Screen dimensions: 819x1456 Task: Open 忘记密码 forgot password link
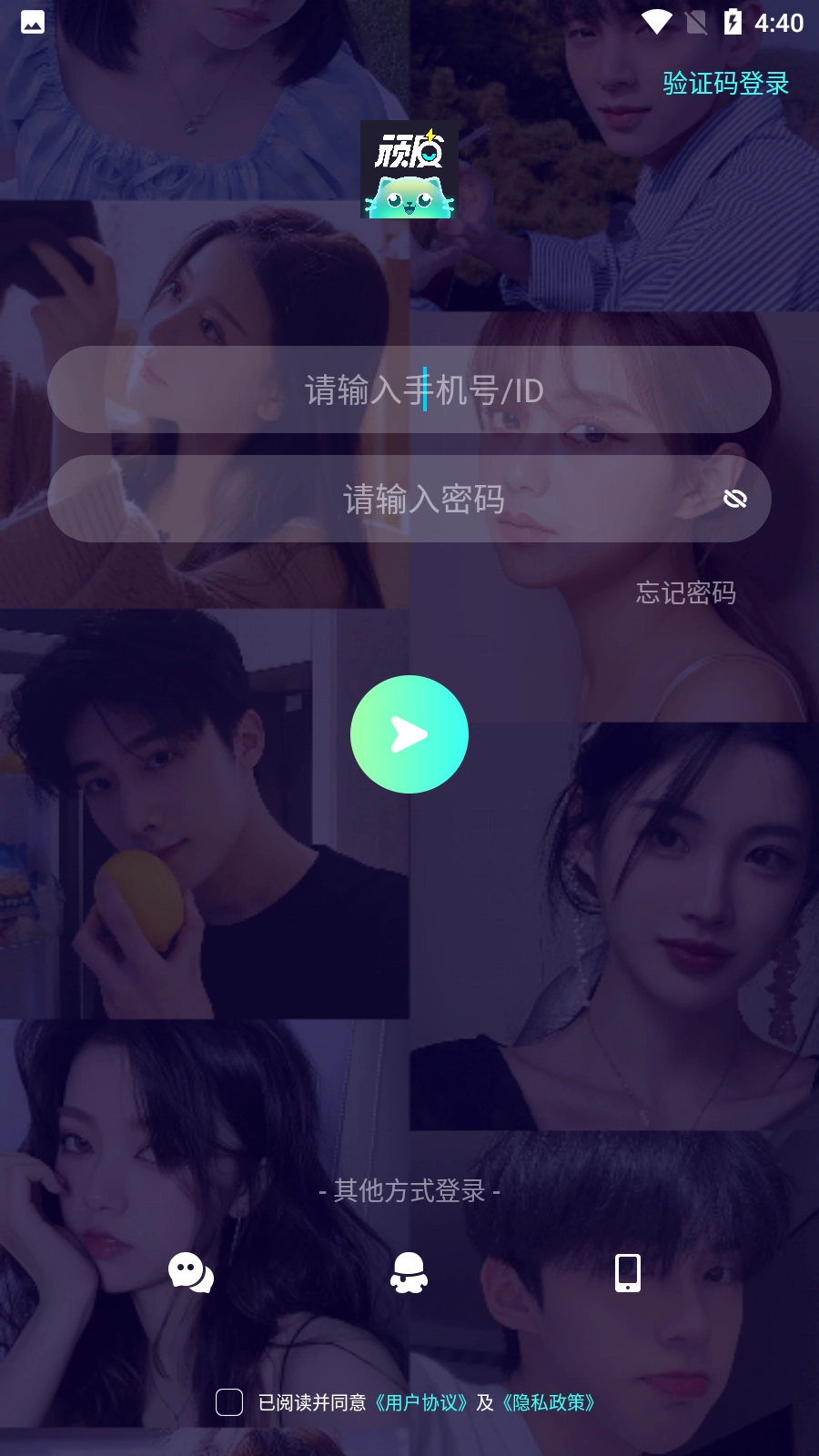pos(685,593)
